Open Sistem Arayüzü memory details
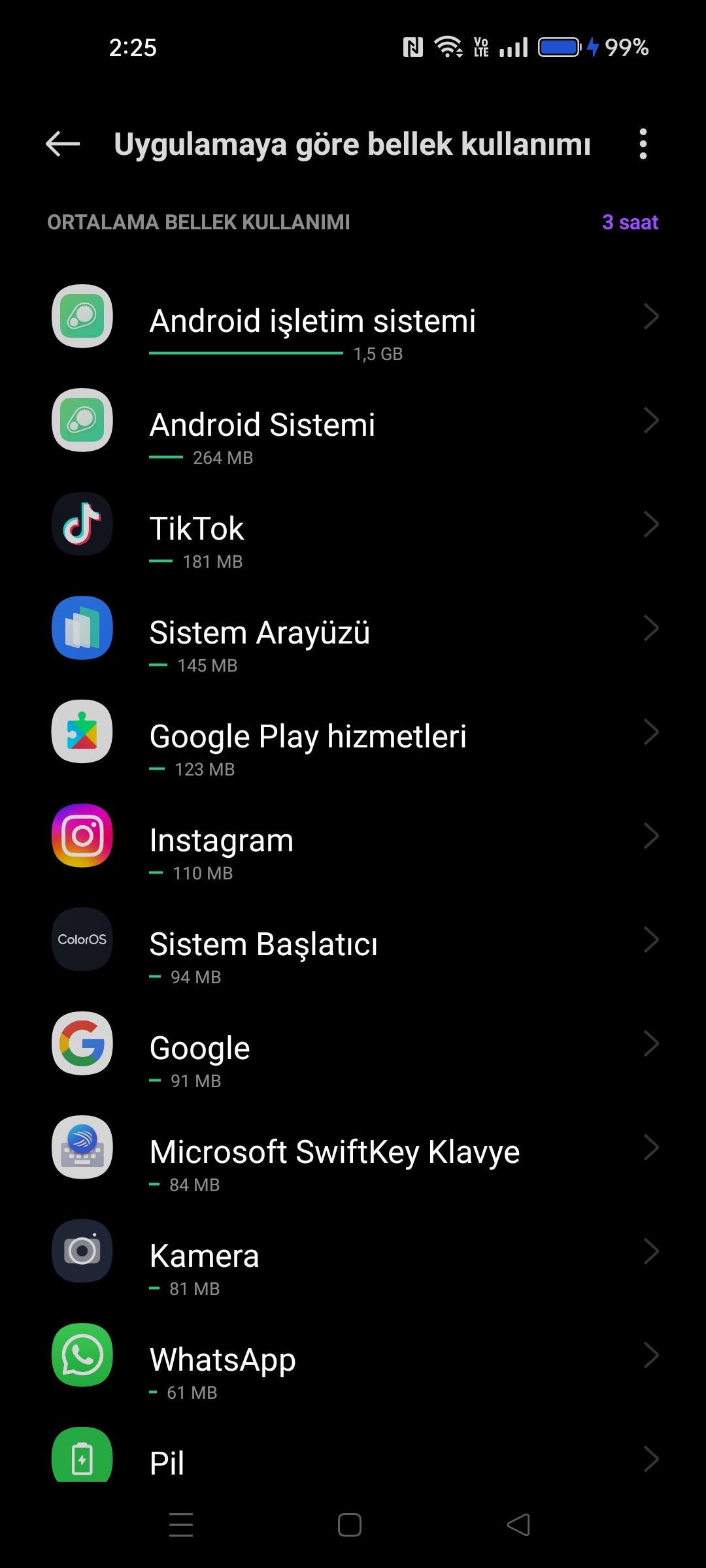The width and height of the screenshot is (706, 1568). coord(353,629)
